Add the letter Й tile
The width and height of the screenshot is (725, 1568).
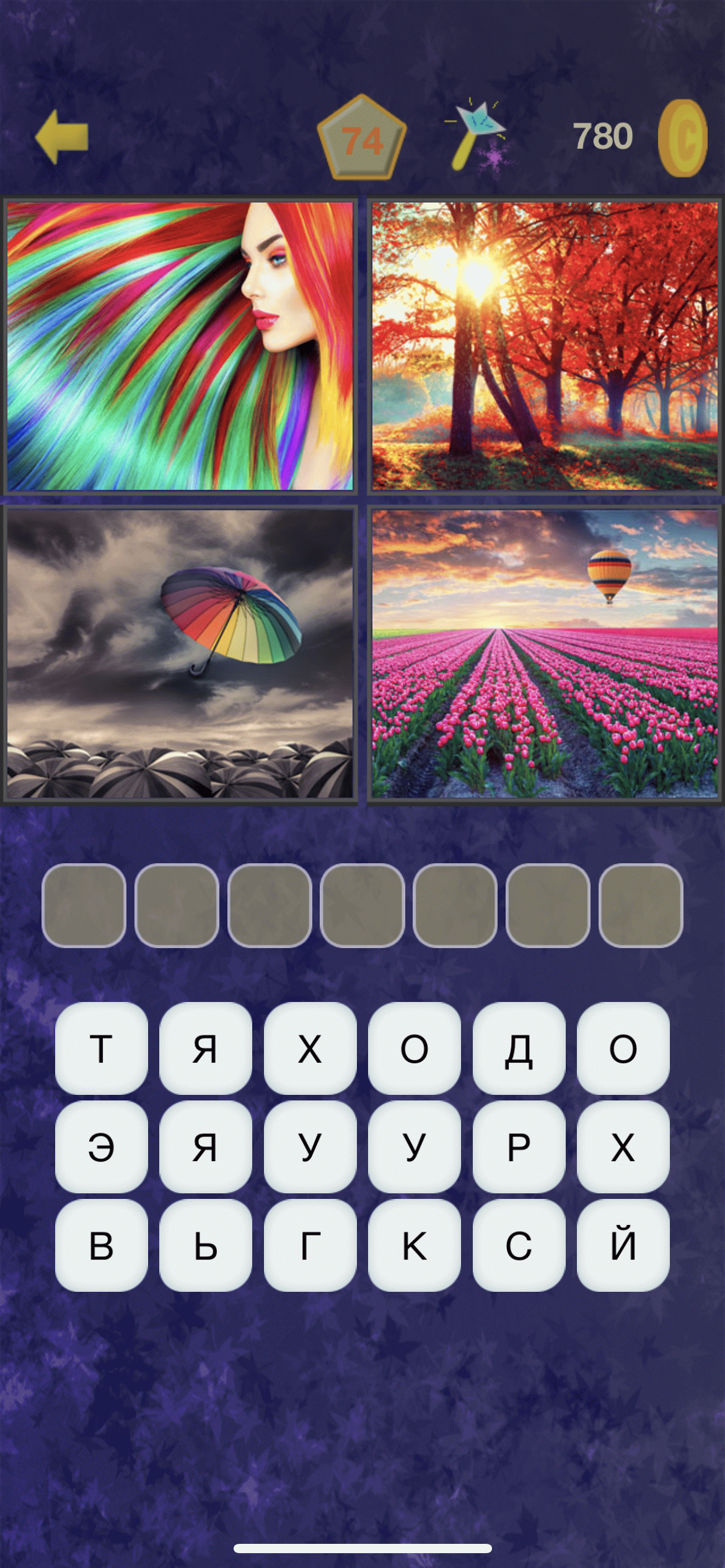[623, 1245]
